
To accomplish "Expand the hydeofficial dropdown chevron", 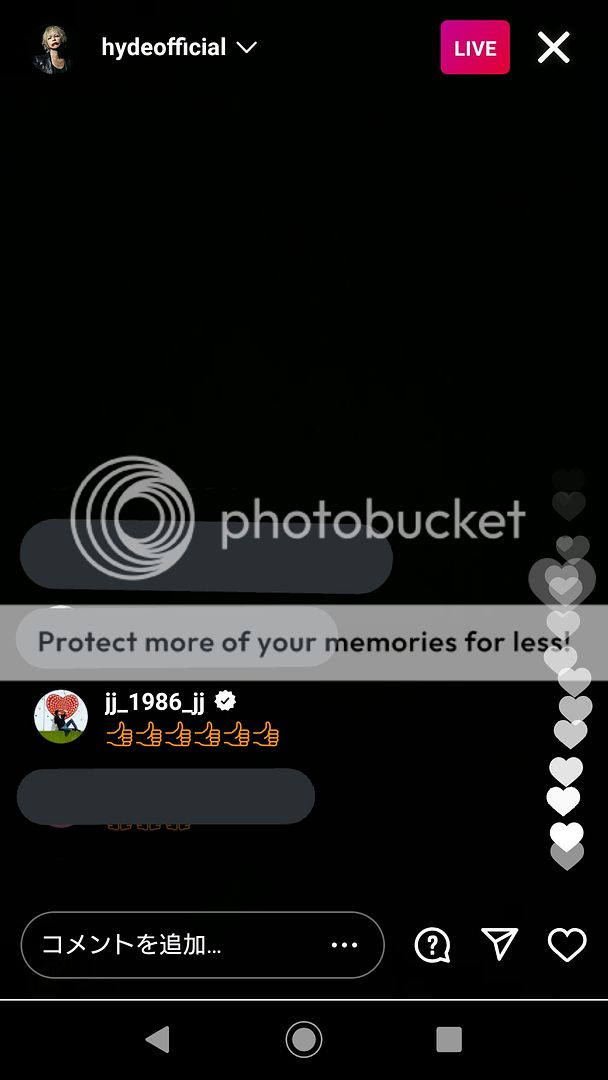I will [246, 47].
